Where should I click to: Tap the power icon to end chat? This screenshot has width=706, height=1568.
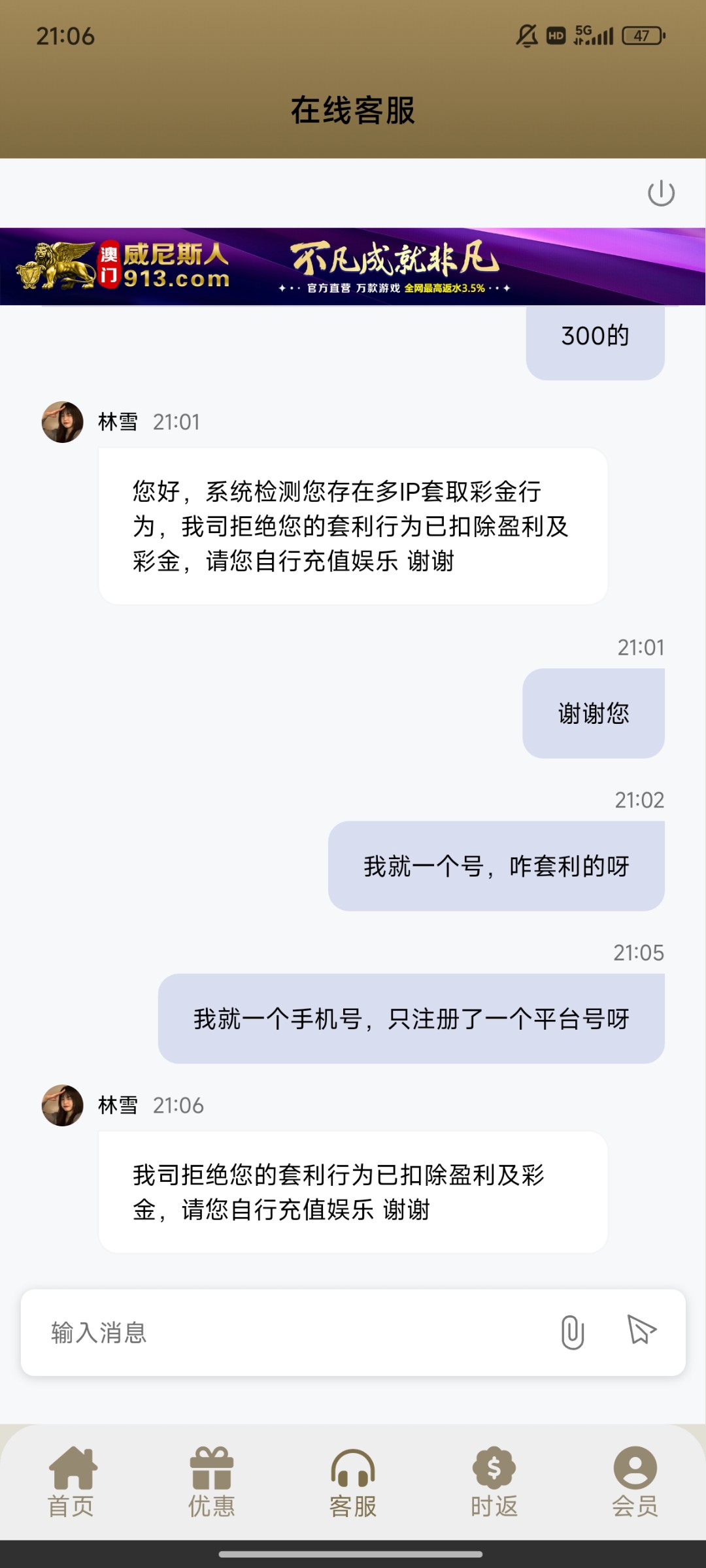point(660,193)
